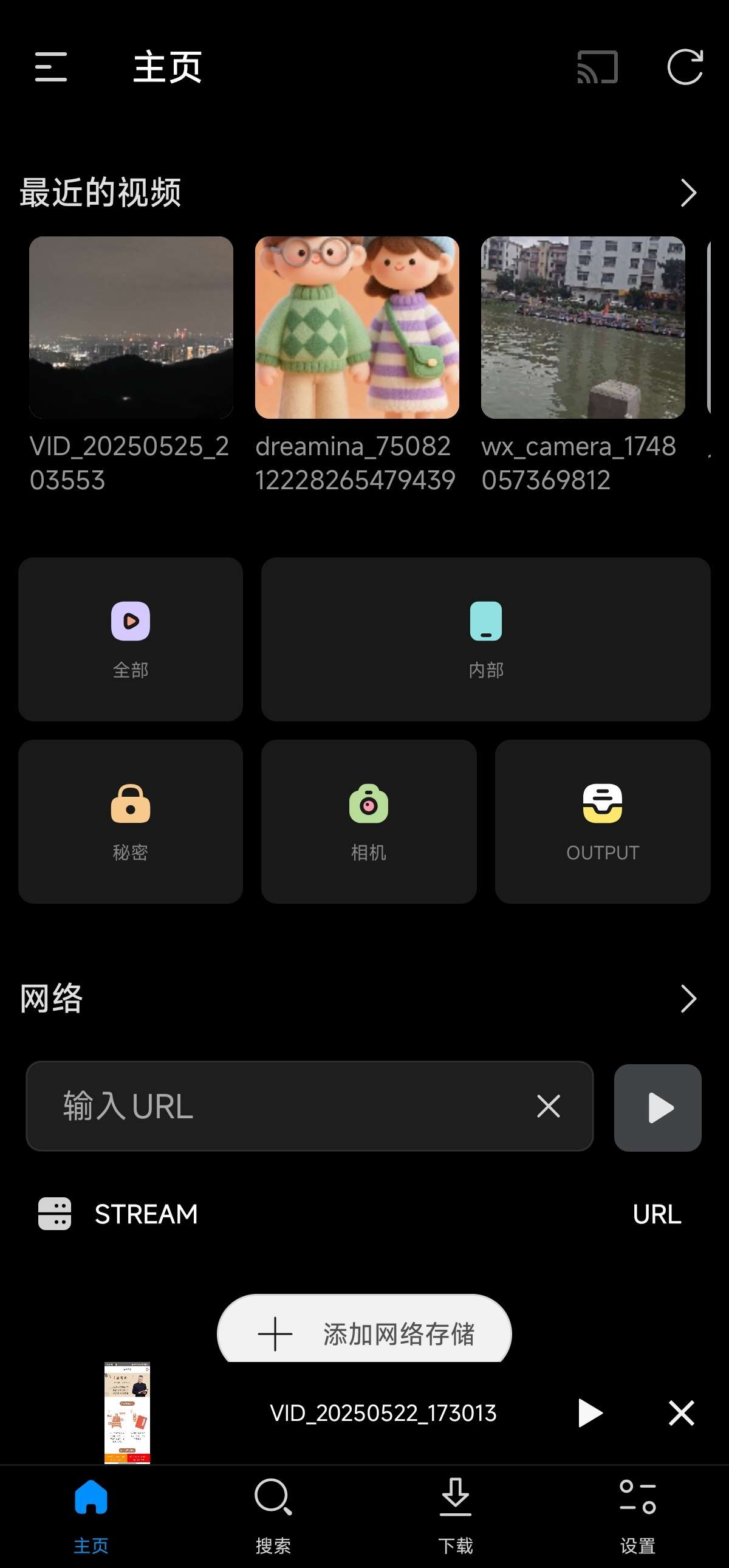729x1568 pixels.
Task: Resume VID_20250522_173013 in mini player
Action: (x=589, y=1413)
